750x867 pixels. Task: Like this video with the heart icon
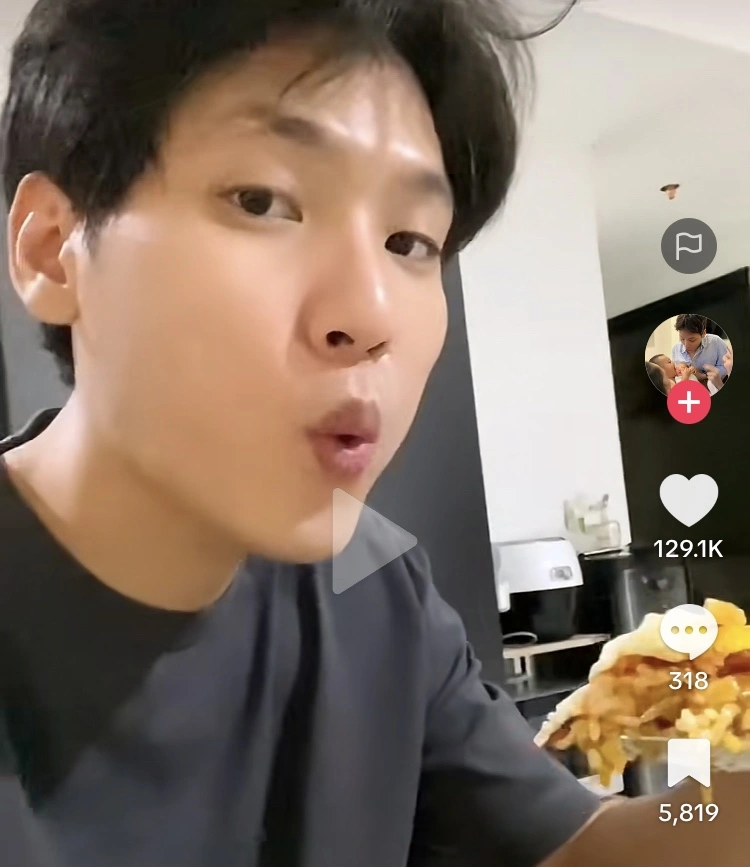click(x=689, y=500)
